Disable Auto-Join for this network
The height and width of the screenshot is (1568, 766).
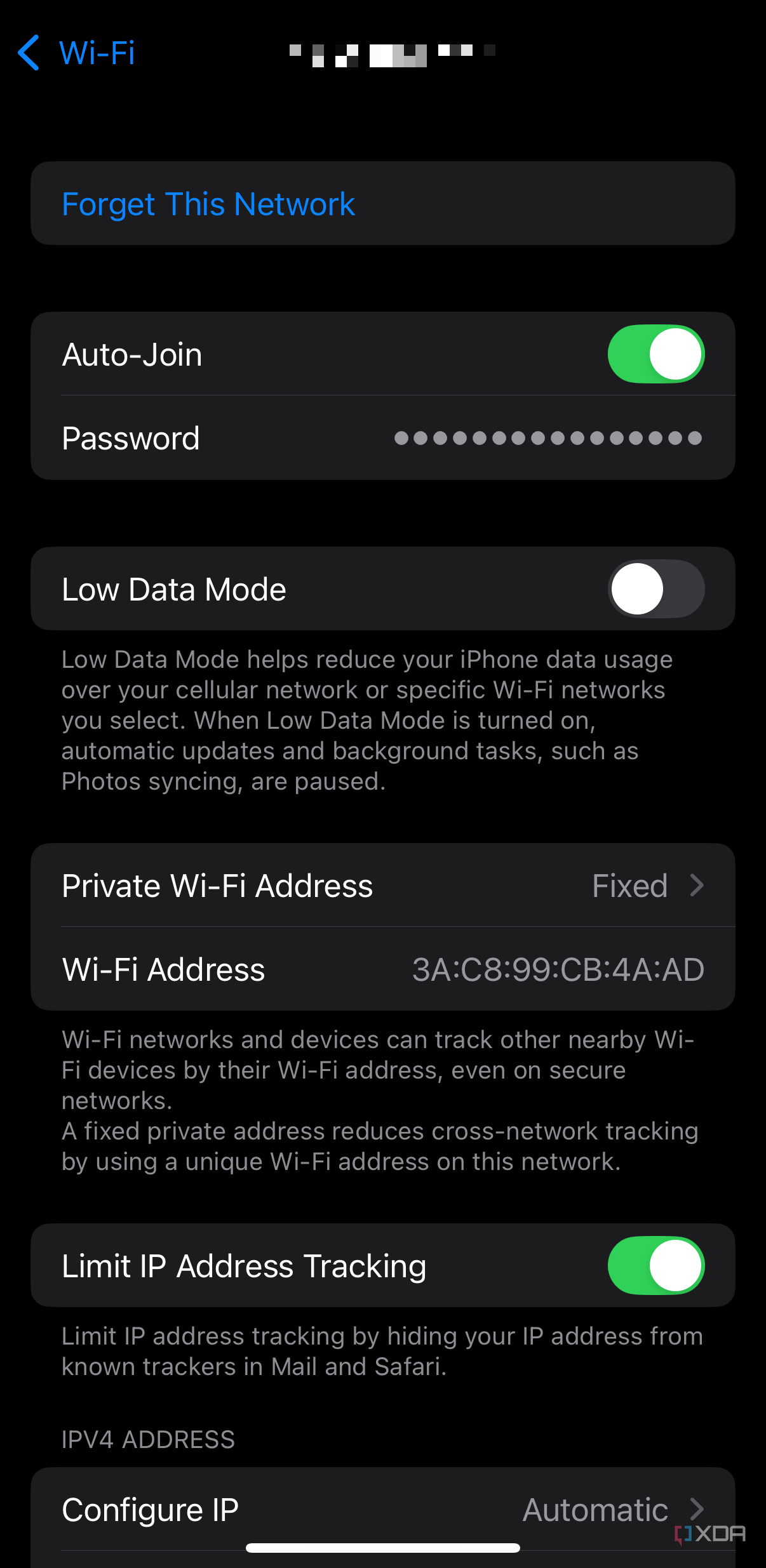click(x=656, y=354)
